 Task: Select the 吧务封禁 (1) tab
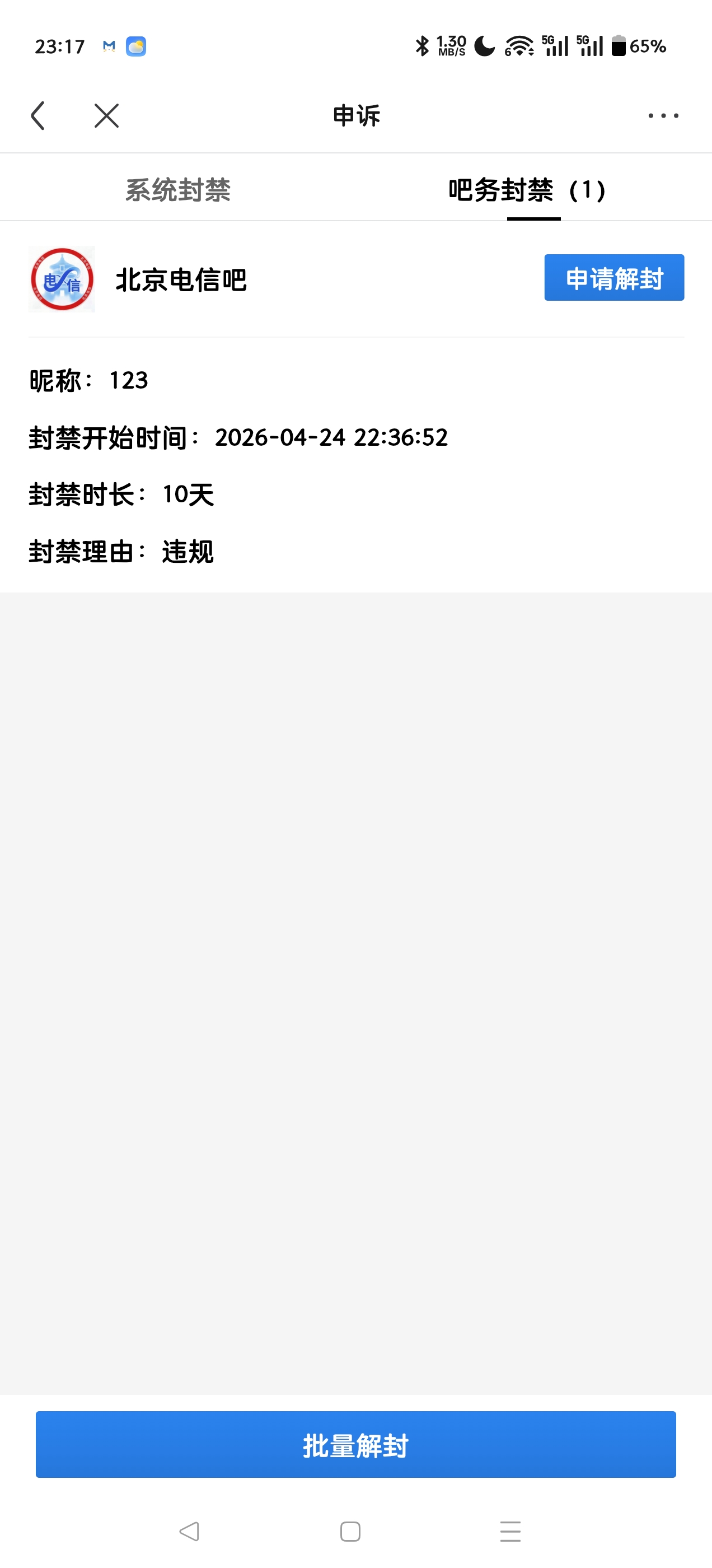pos(527,190)
